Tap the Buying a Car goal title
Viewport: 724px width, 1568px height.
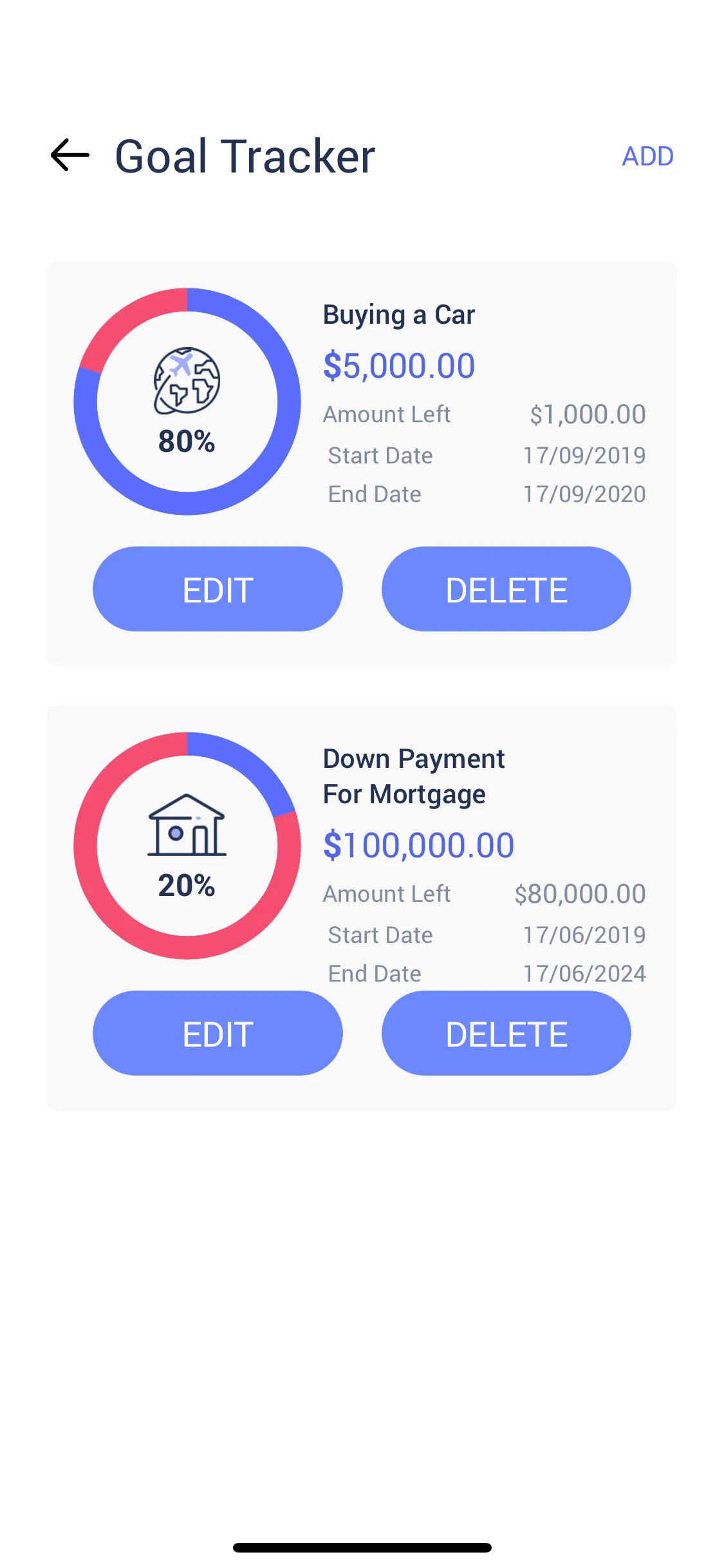point(398,315)
